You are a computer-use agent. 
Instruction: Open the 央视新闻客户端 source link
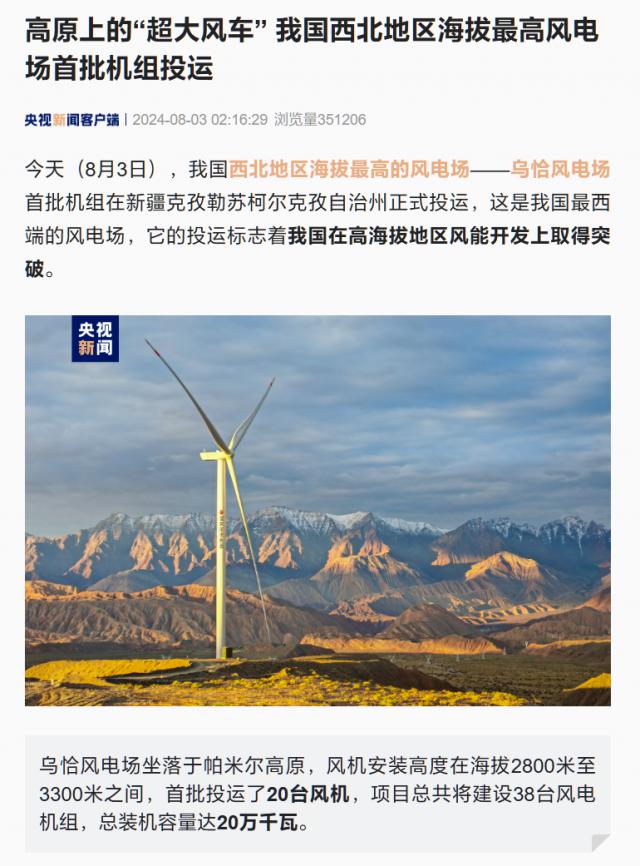point(72,120)
